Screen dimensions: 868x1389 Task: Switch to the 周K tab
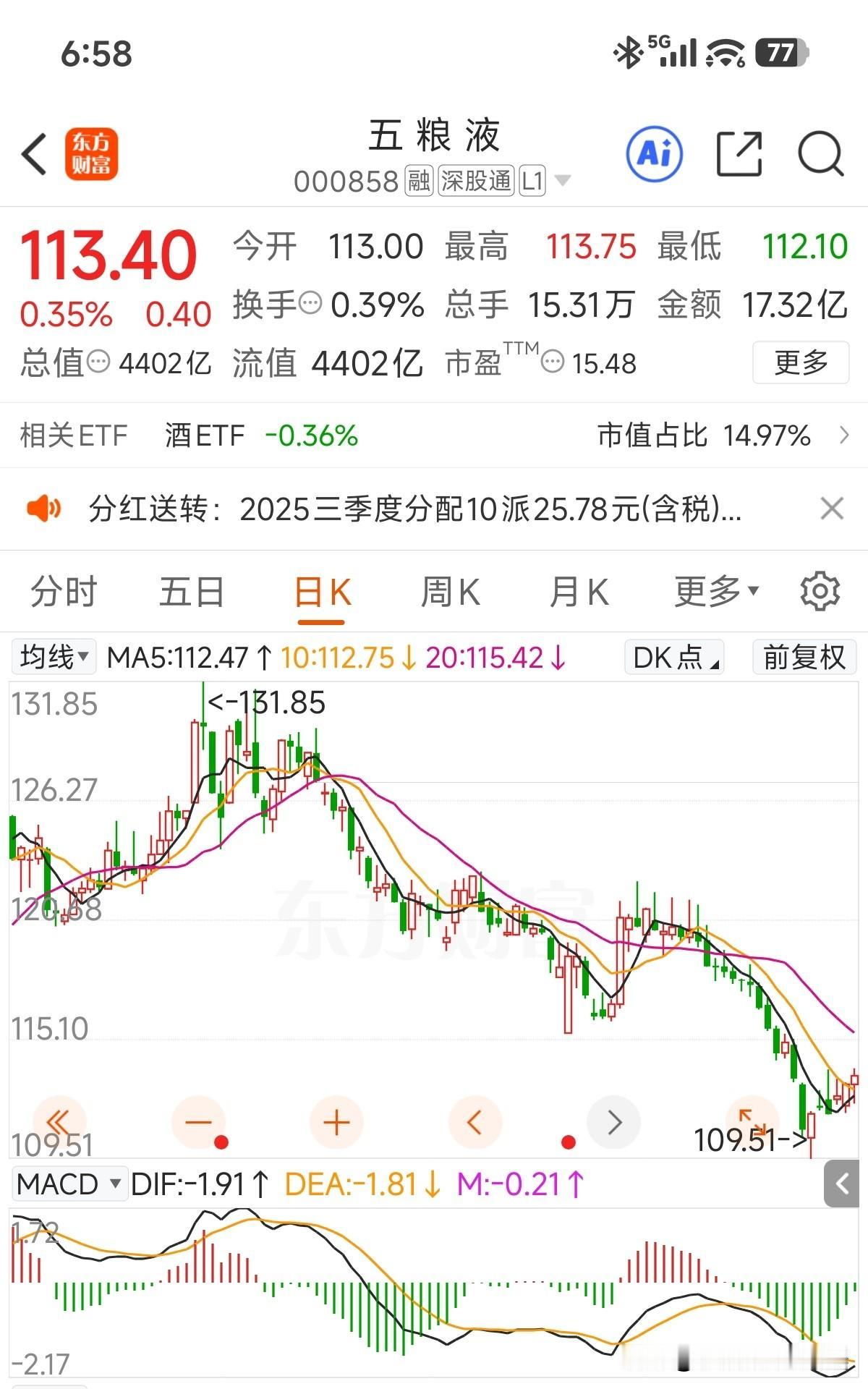coord(450,591)
